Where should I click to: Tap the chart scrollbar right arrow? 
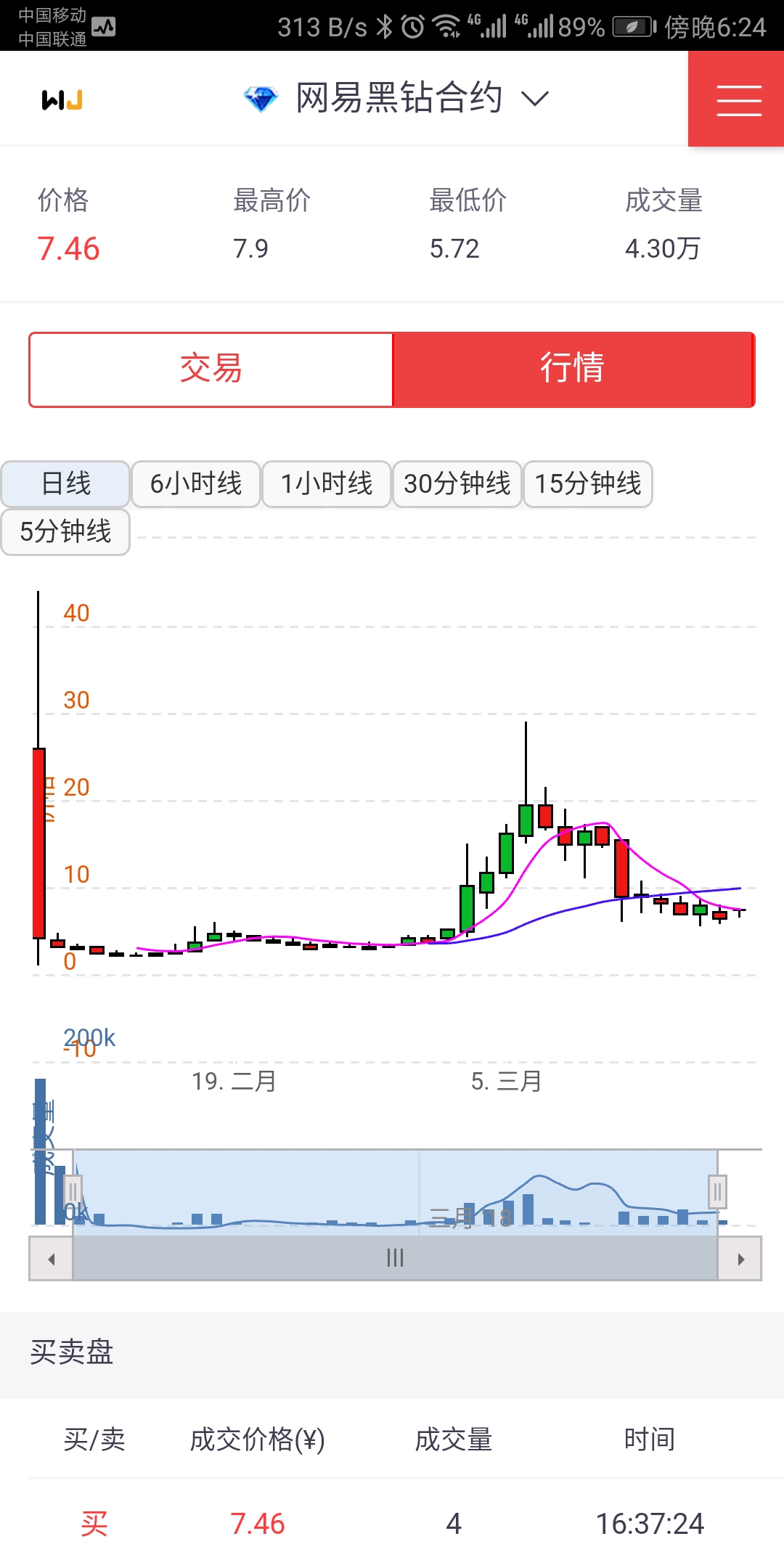point(740,1259)
